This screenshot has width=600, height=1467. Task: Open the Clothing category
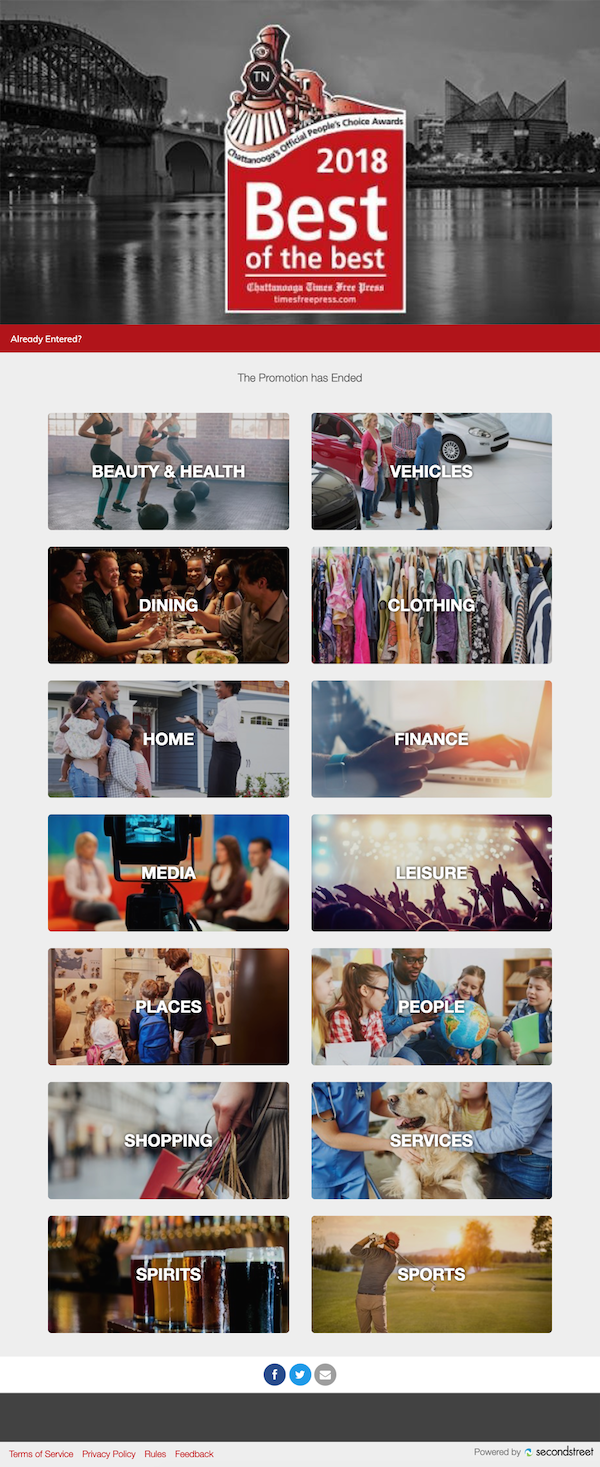tap(431, 605)
